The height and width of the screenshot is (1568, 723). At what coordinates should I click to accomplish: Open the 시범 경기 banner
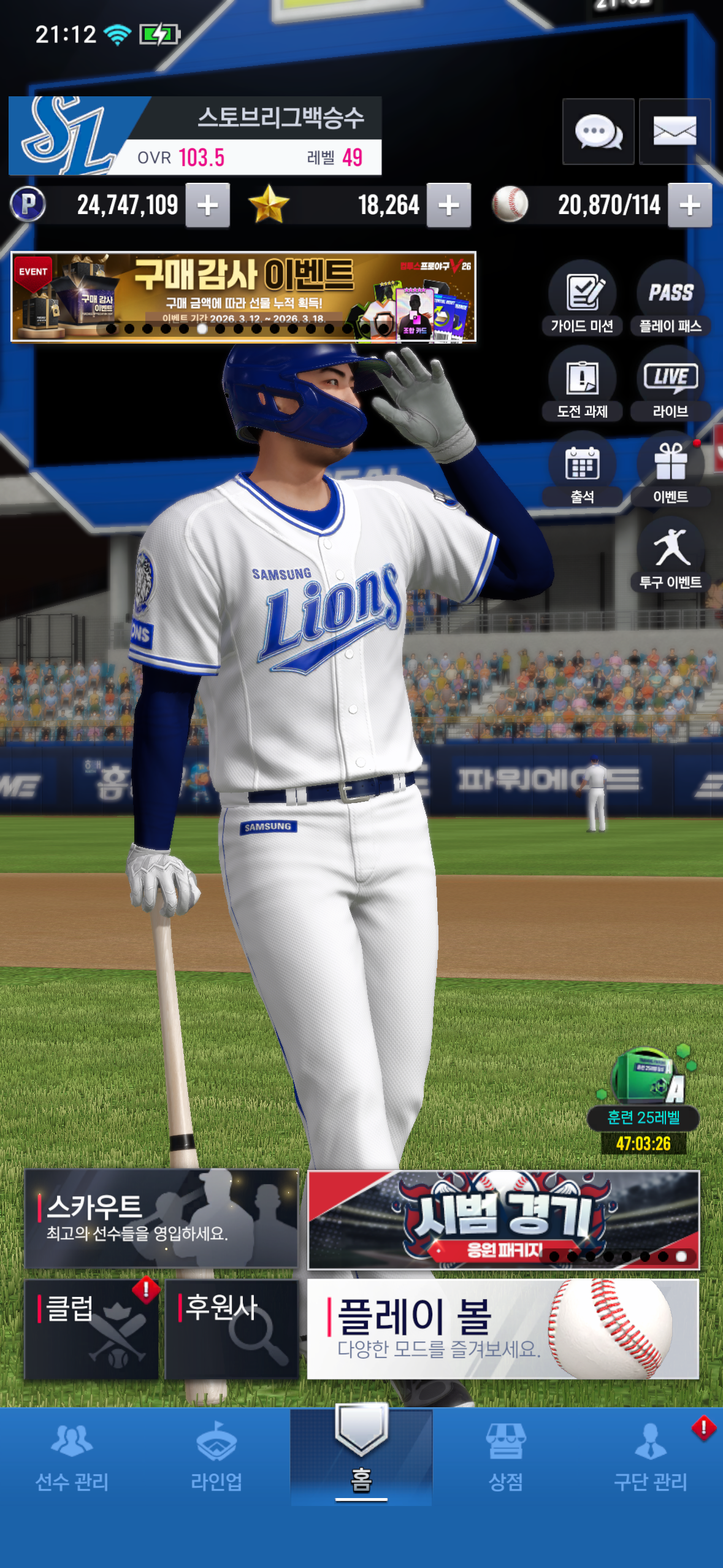pyautogui.click(x=503, y=1220)
